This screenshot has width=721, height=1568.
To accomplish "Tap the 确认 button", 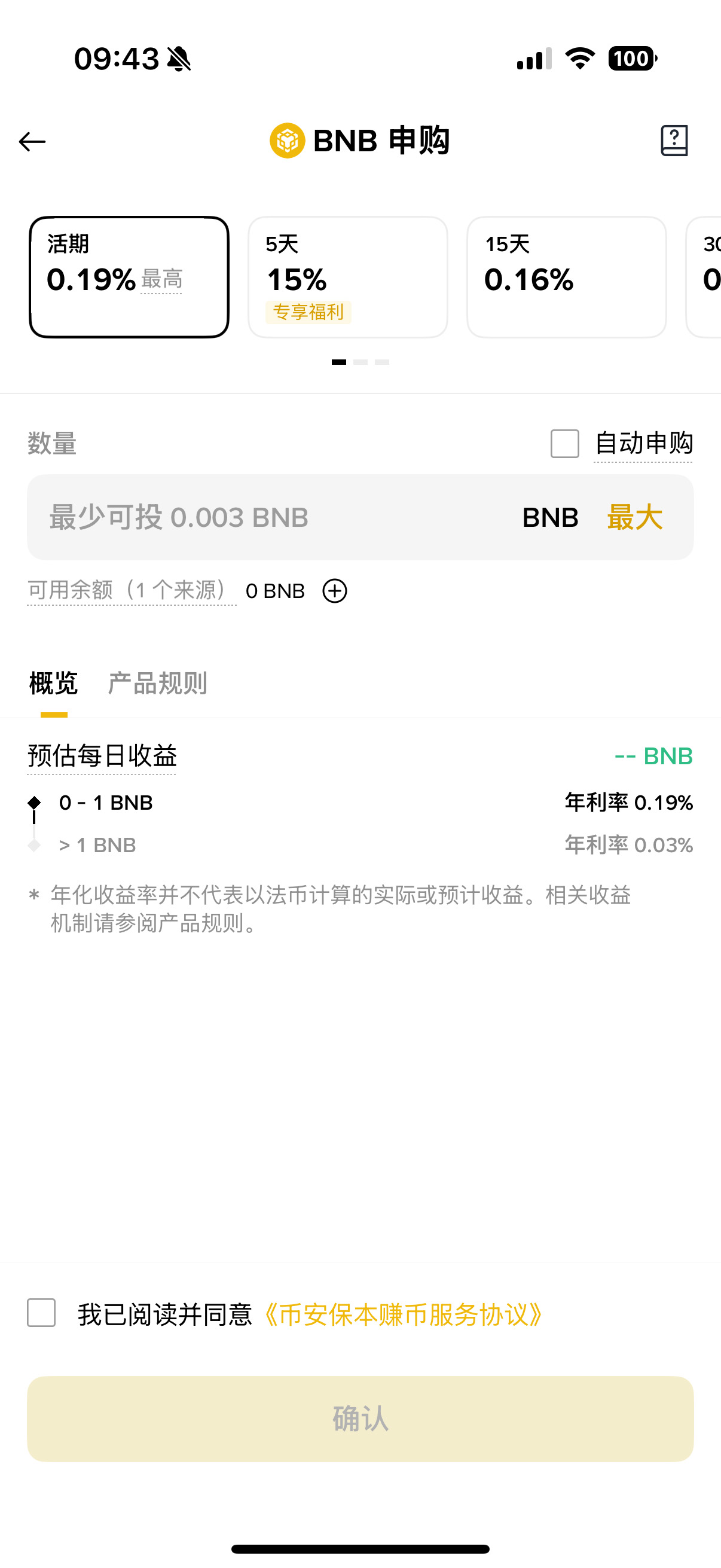I will tap(360, 1419).
